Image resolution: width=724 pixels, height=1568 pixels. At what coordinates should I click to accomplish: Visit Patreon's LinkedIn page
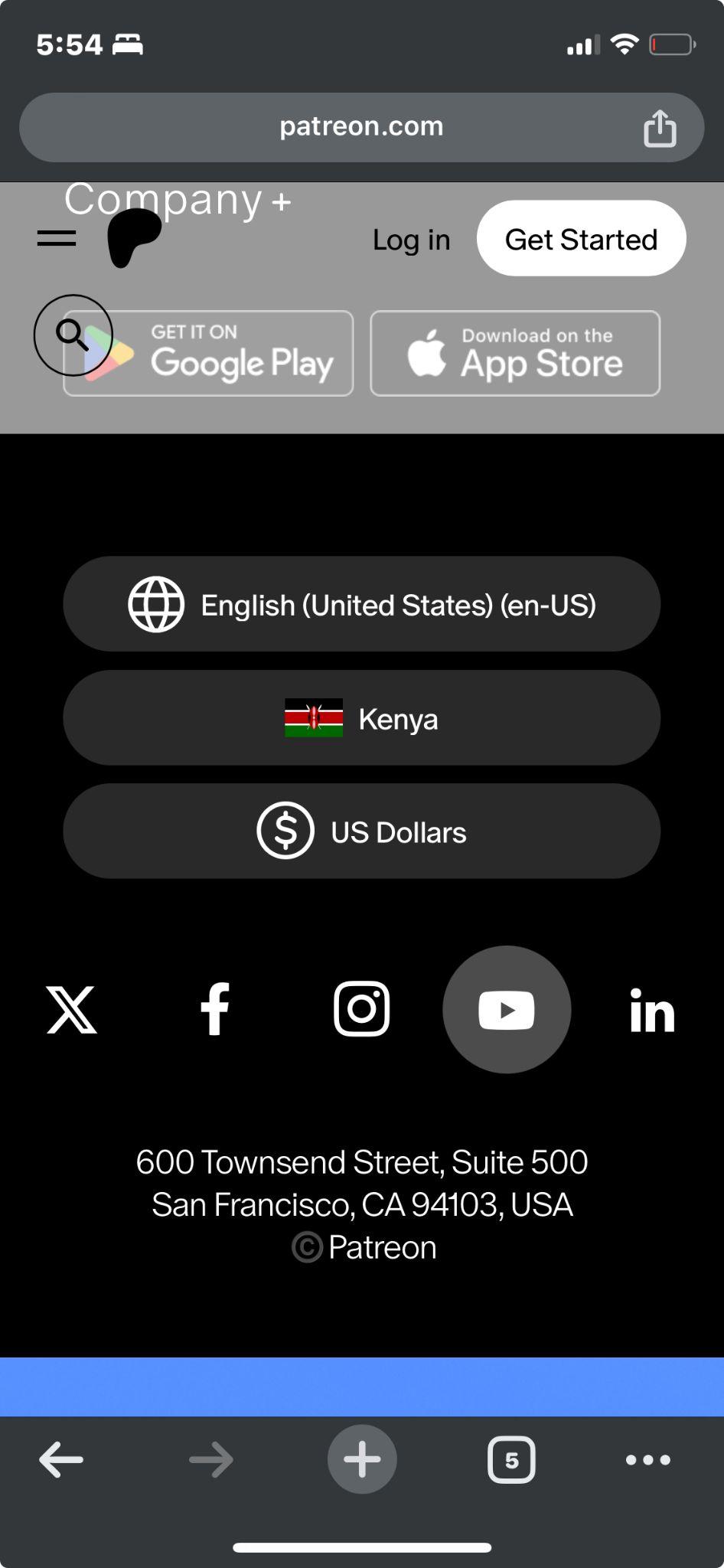click(652, 1011)
